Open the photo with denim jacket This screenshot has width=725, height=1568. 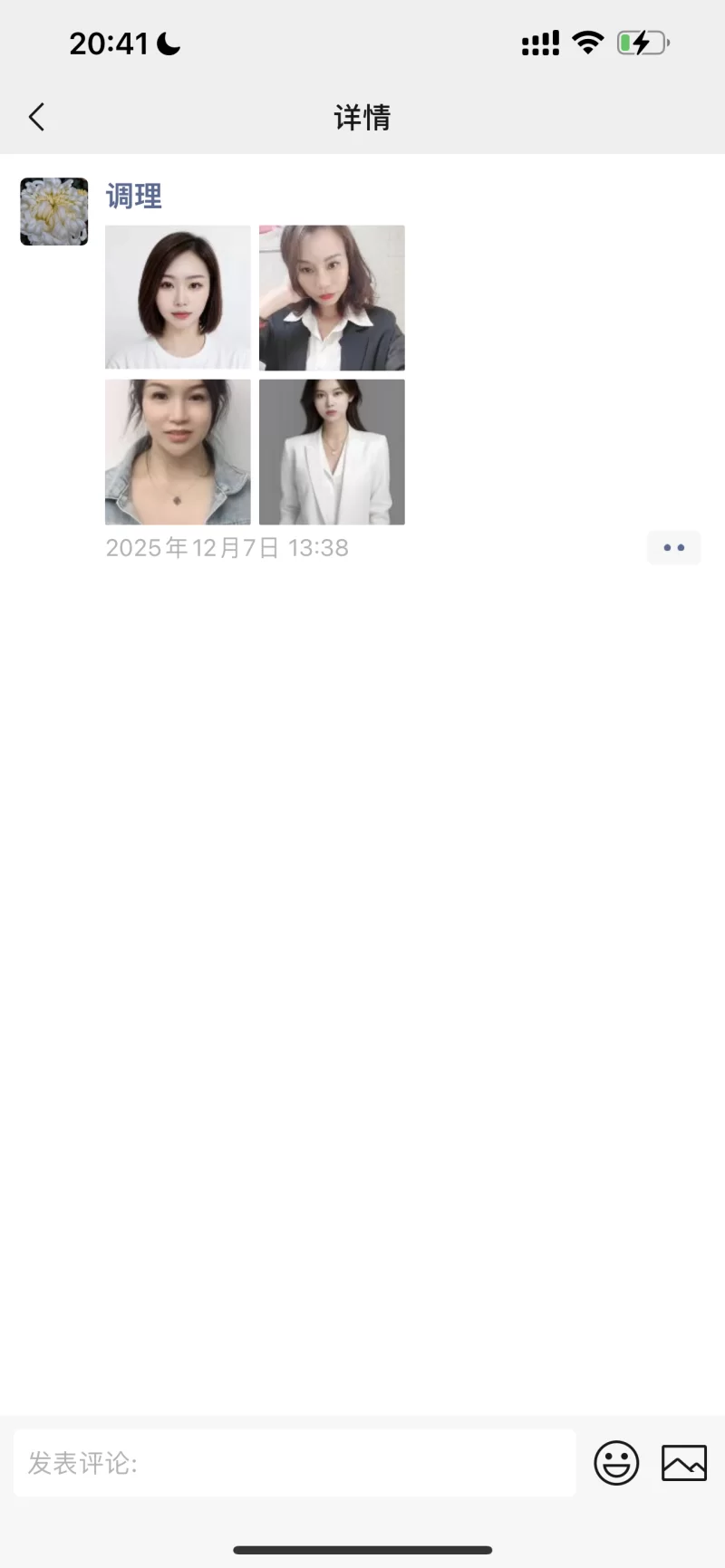(178, 451)
